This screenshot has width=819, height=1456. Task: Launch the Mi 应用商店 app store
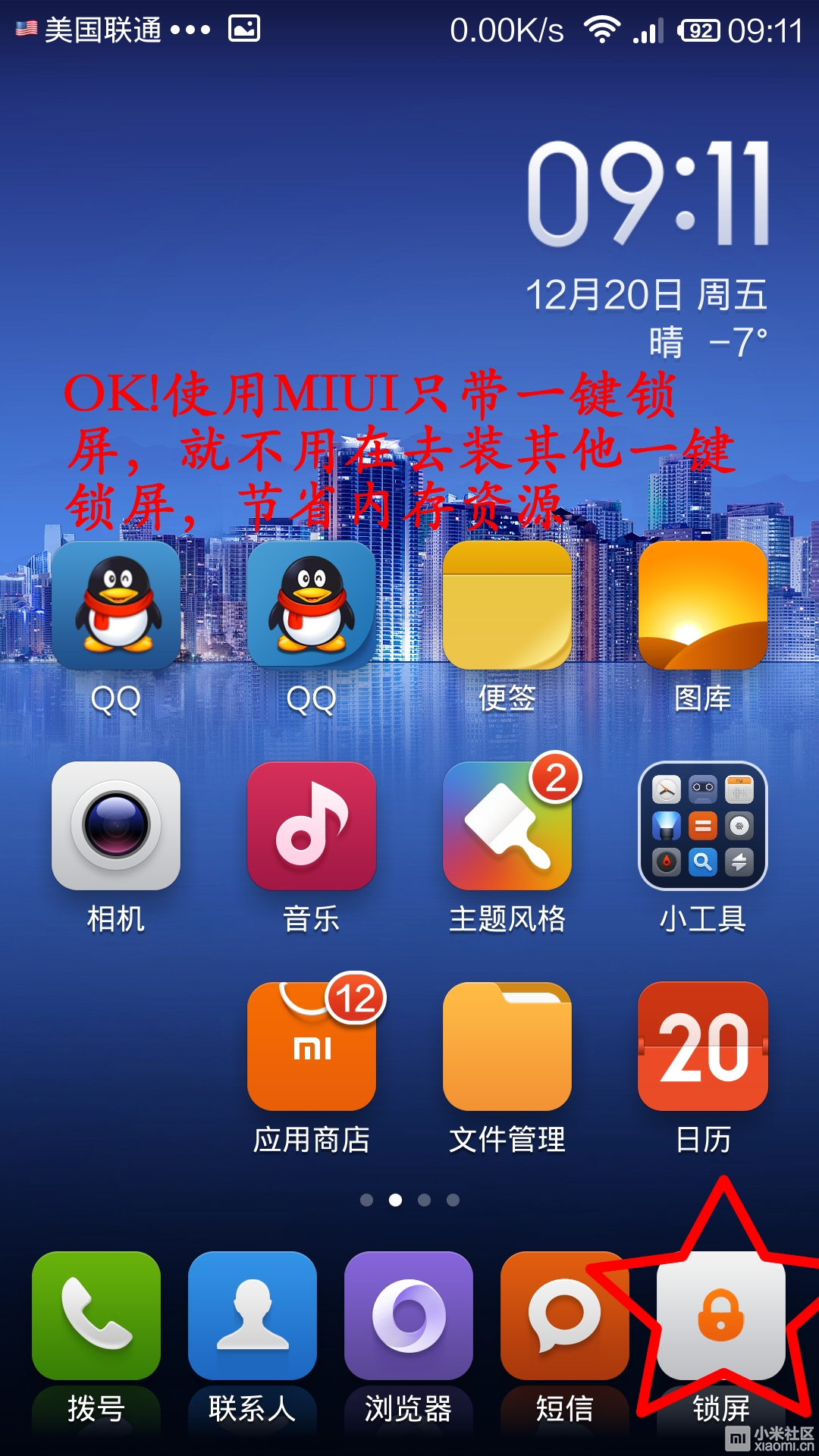(311, 1046)
